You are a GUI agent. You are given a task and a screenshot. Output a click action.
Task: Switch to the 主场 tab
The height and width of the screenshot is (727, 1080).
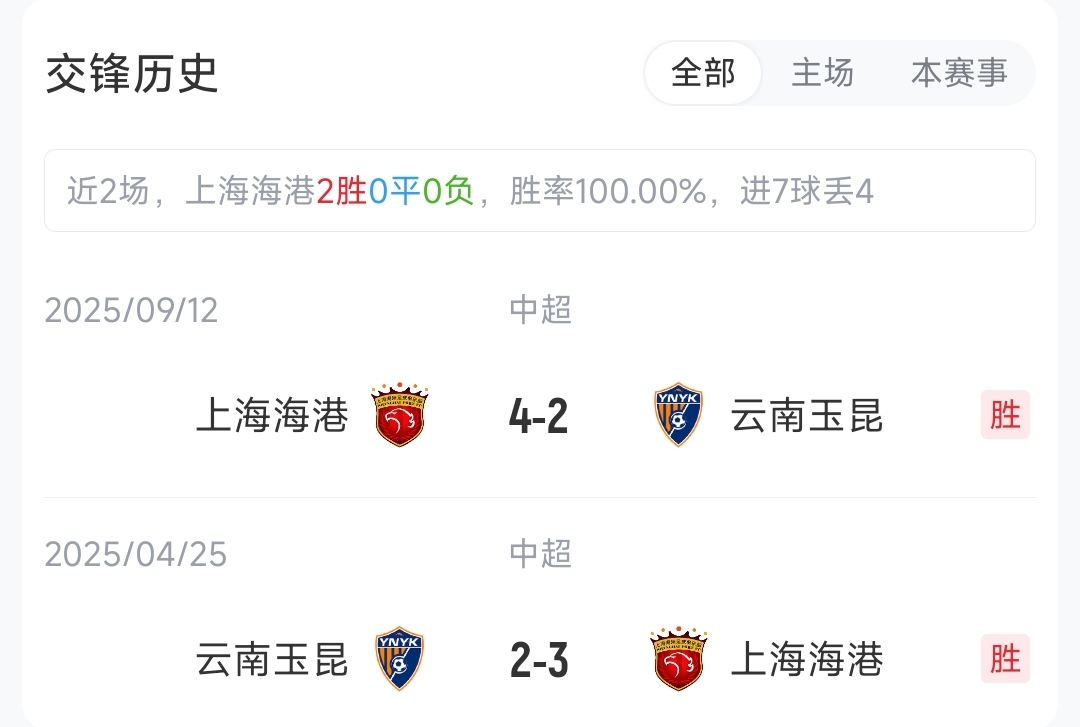pyautogui.click(x=822, y=73)
